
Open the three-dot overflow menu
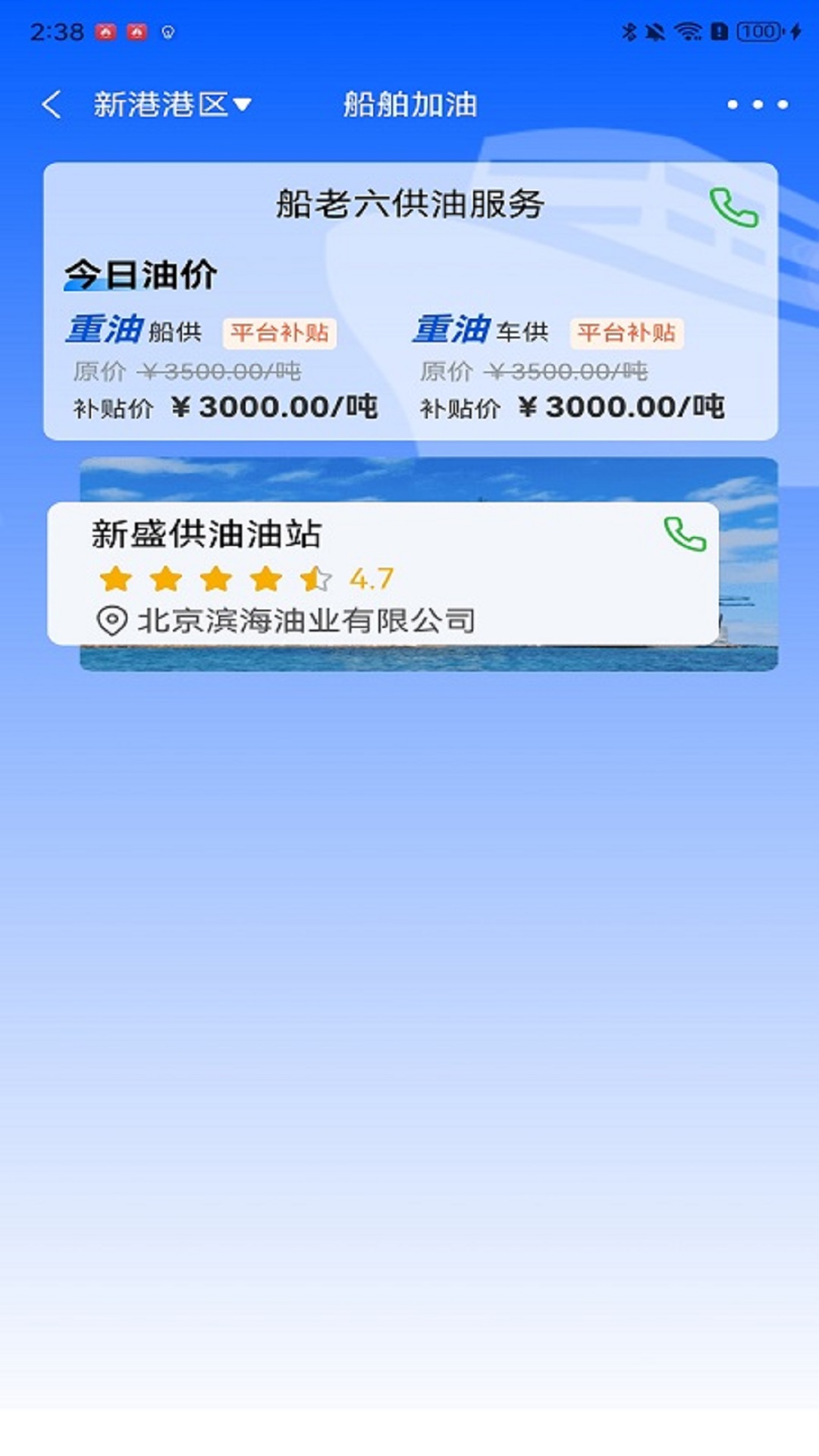tap(757, 105)
